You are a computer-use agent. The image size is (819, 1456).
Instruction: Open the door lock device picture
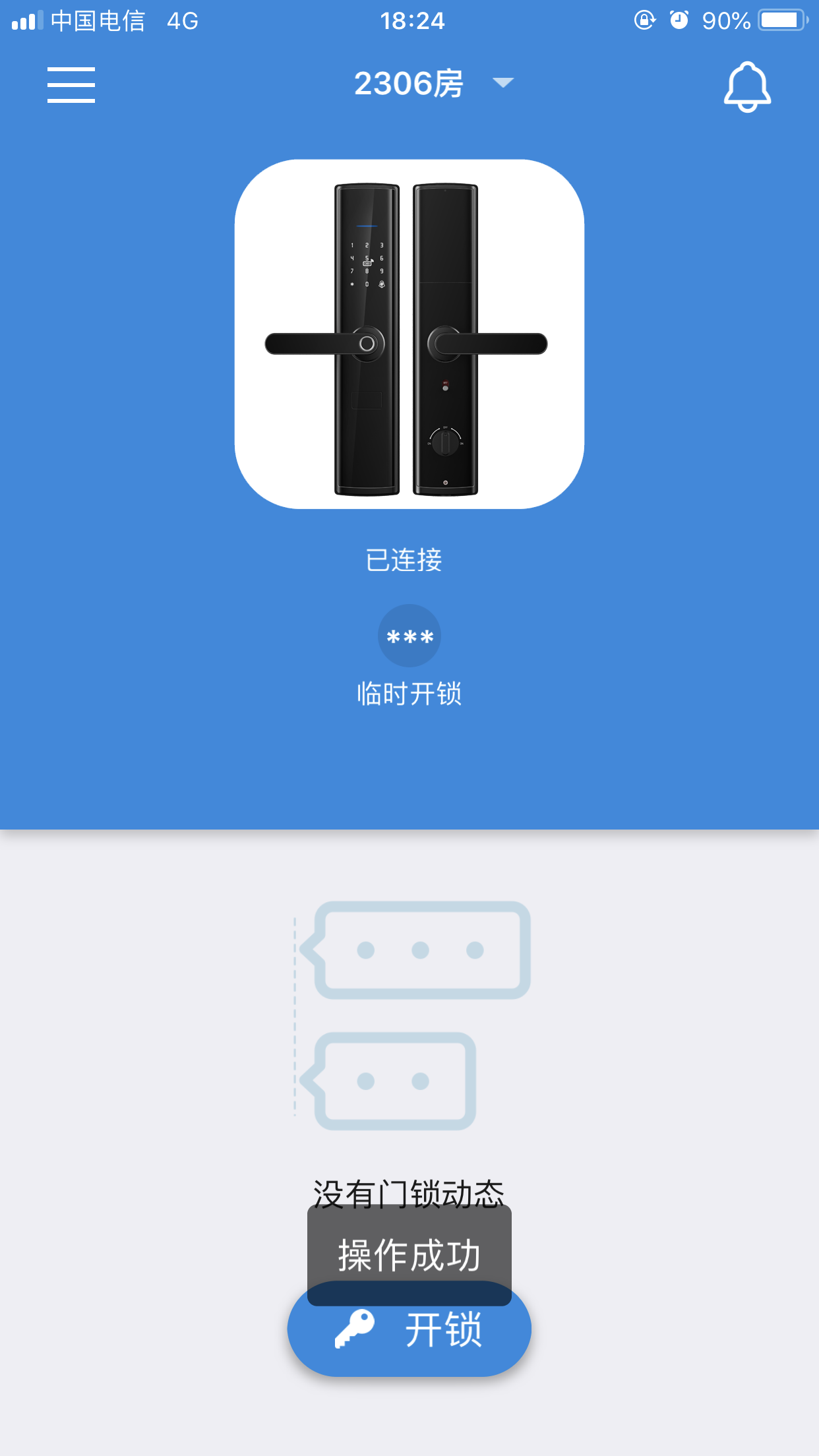coord(409,334)
